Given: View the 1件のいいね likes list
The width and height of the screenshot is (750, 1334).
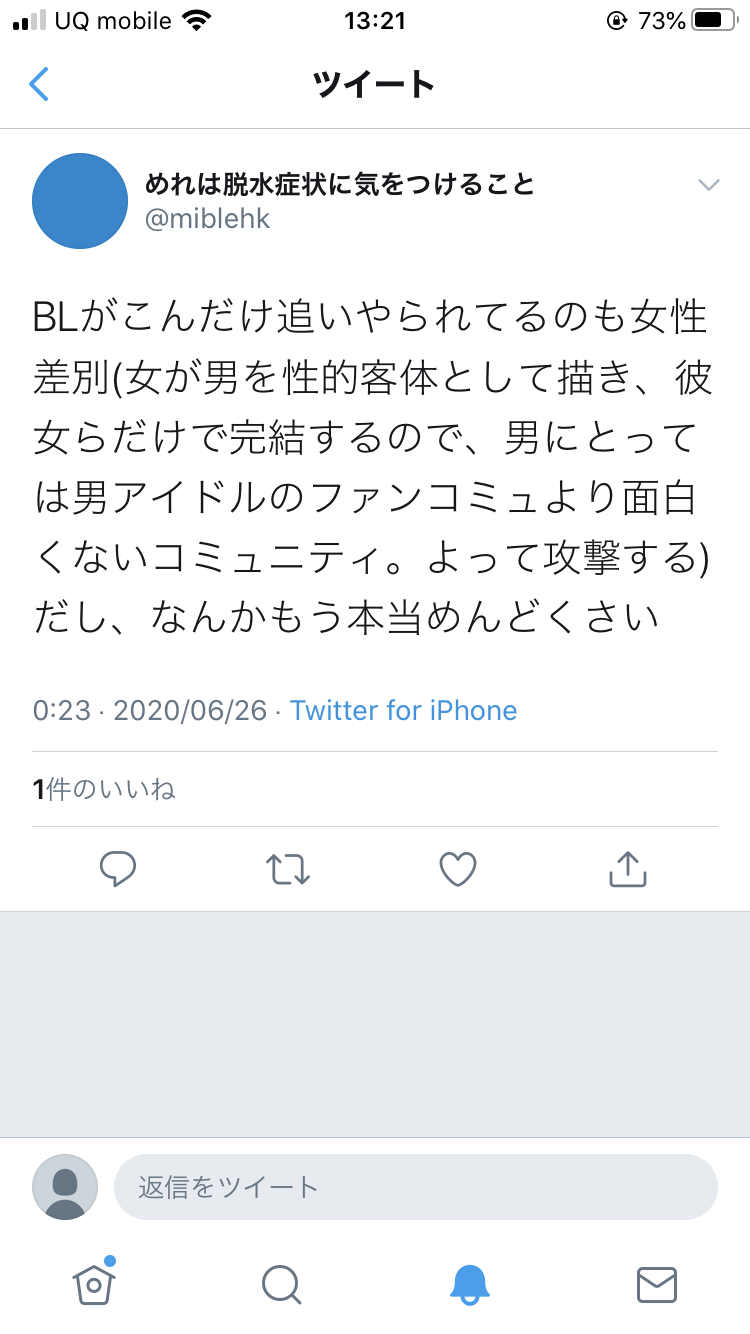Looking at the screenshot, I should [104, 789].
